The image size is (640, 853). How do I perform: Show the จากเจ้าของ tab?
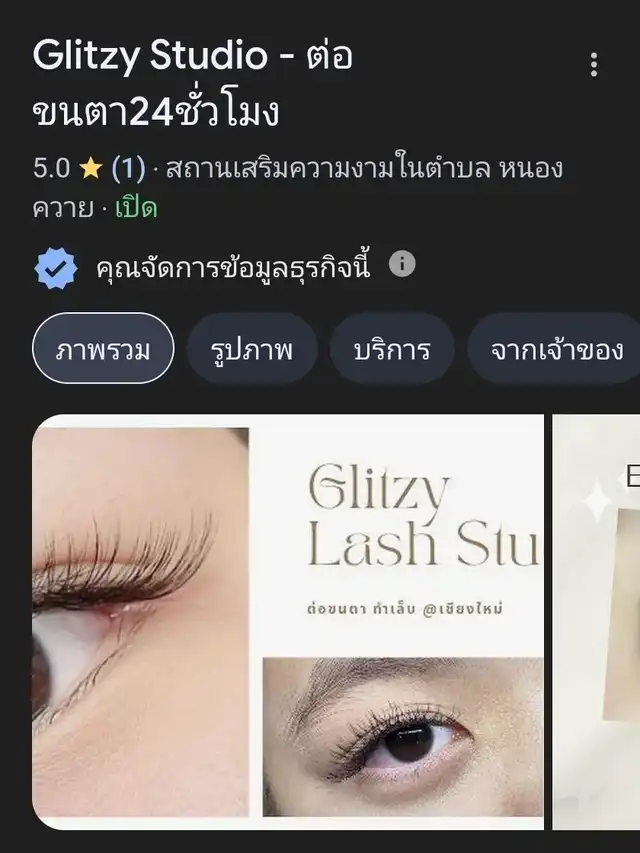point(556,349)
